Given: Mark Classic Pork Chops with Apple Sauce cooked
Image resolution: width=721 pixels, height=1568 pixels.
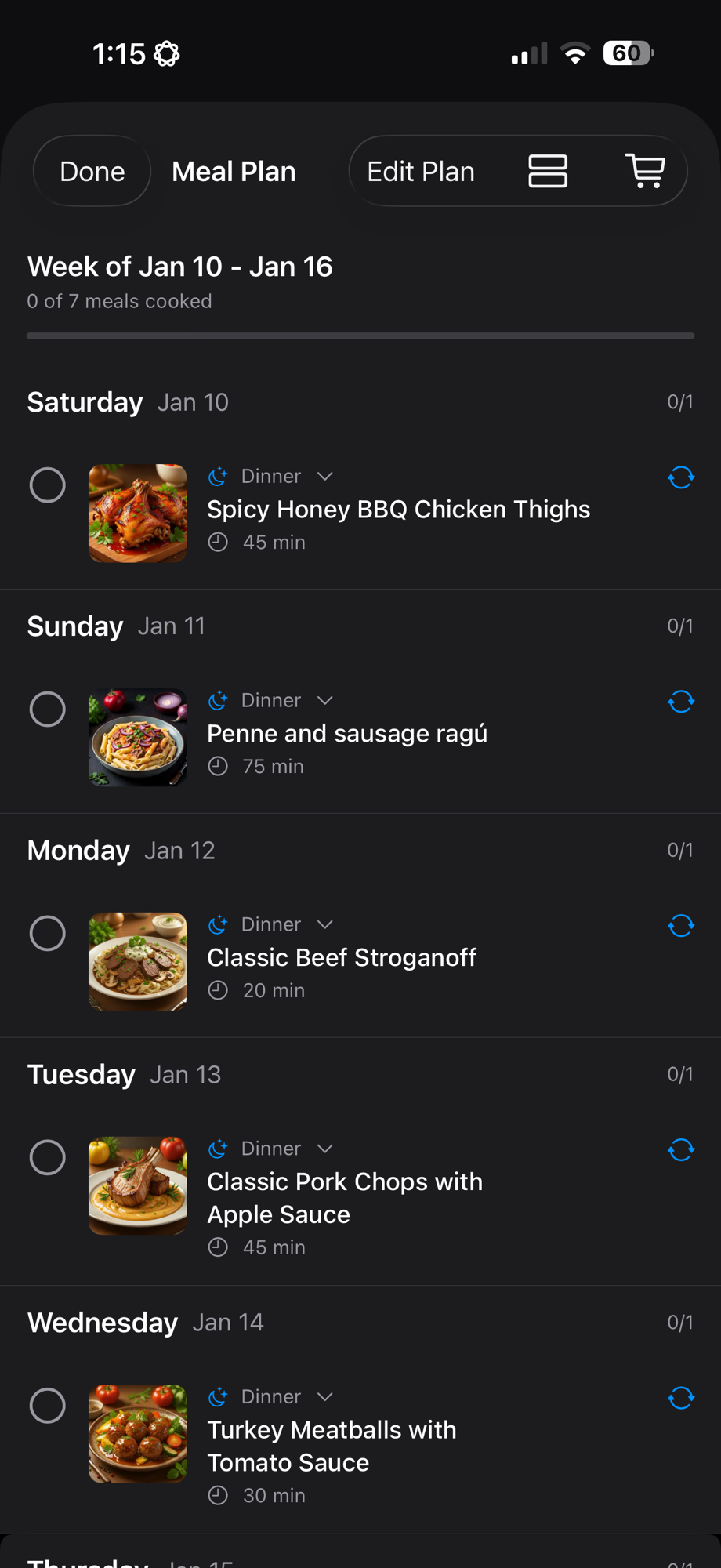Looking at the screenshot, I should coord(48,1158).
